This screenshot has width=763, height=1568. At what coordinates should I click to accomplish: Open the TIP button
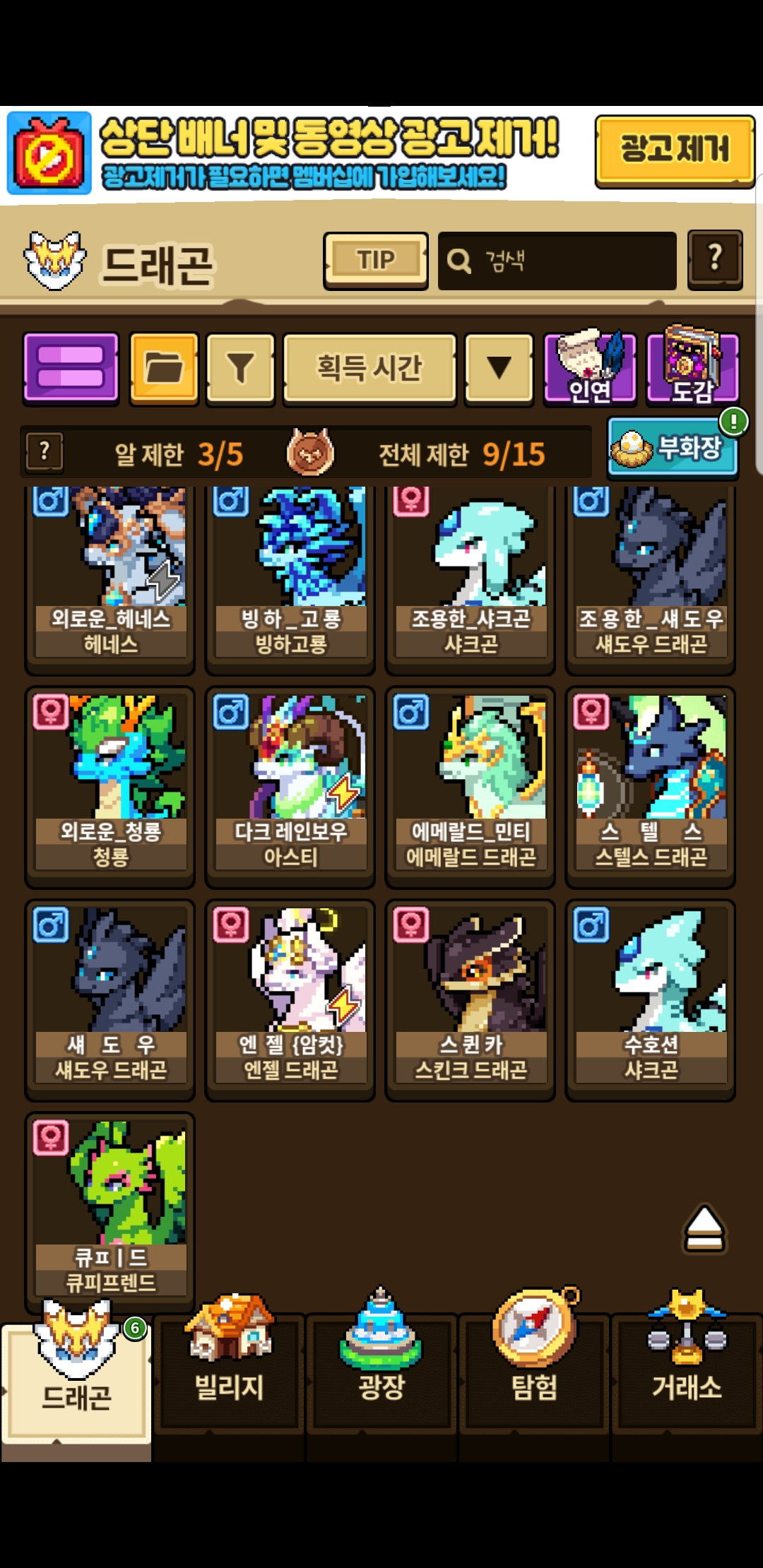point(376,260)
